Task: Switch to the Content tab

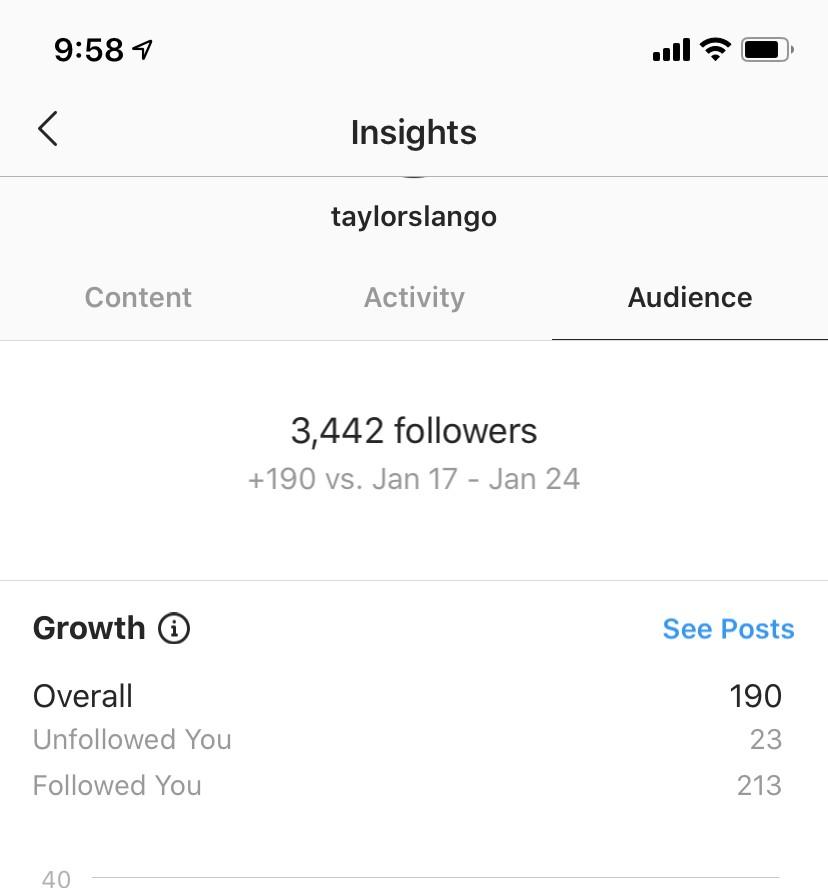Action: pyautogui.click(x=138, y=297)
